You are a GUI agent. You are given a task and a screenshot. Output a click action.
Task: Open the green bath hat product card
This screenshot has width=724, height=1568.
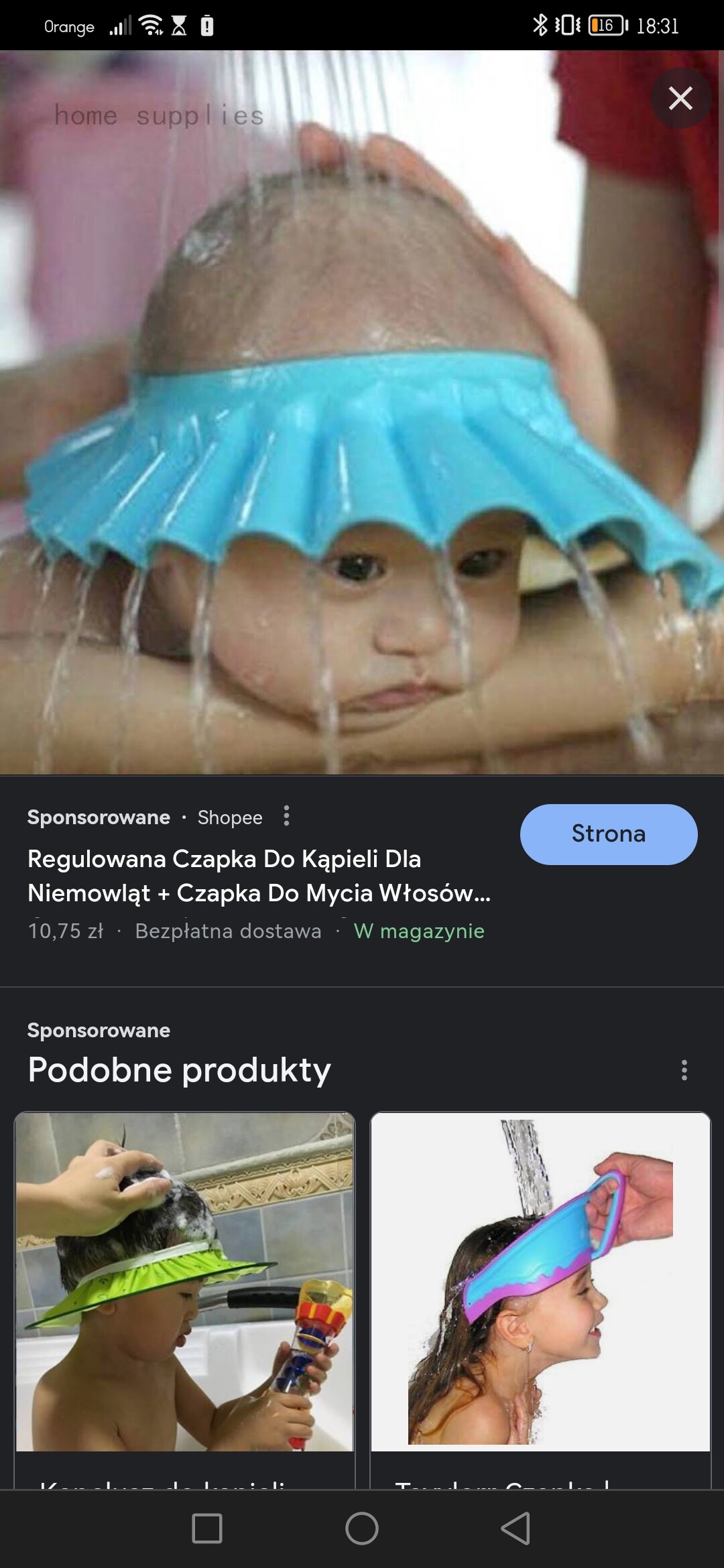point(184,1300)
